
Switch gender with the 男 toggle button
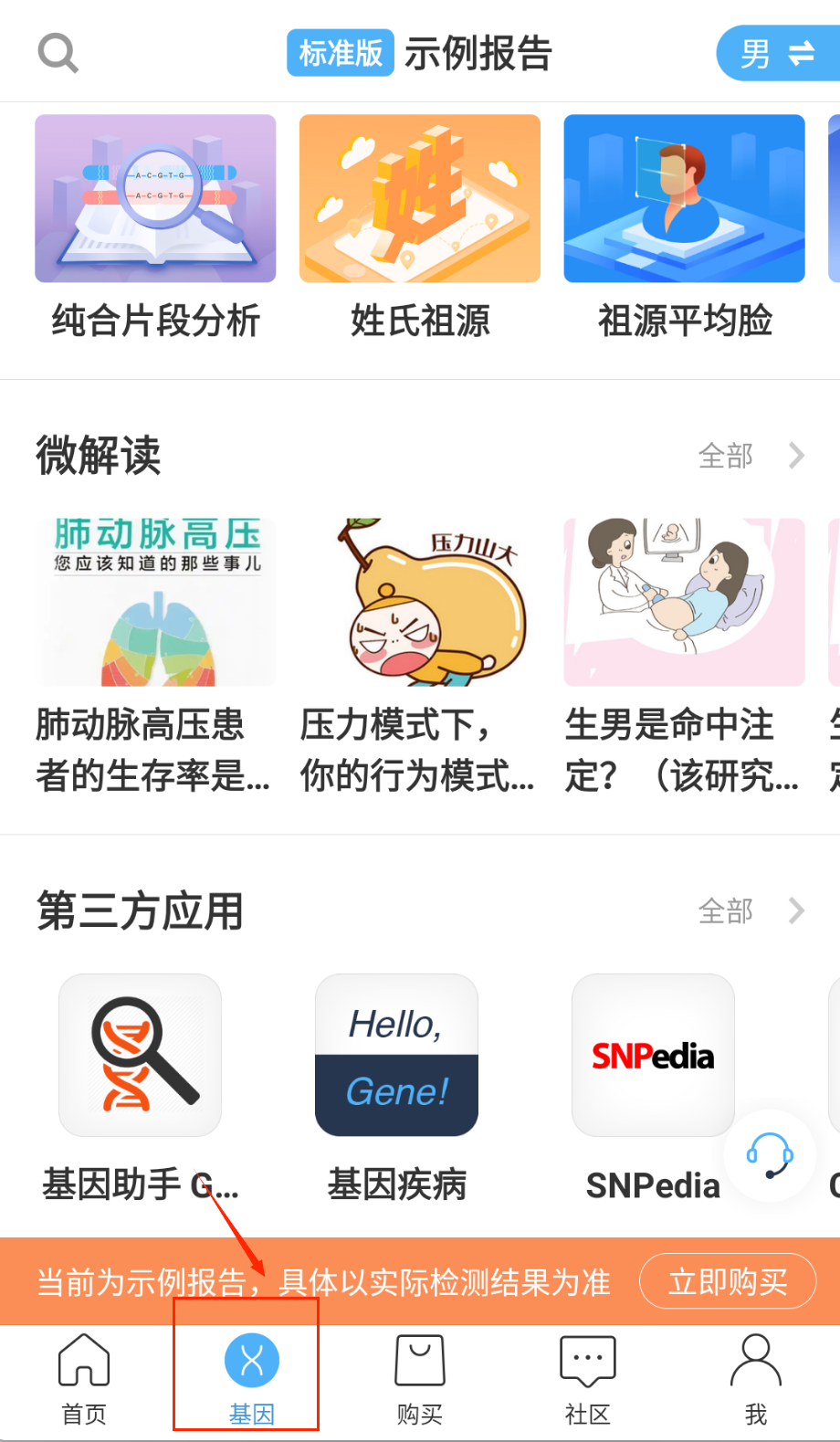pos(777,54)
